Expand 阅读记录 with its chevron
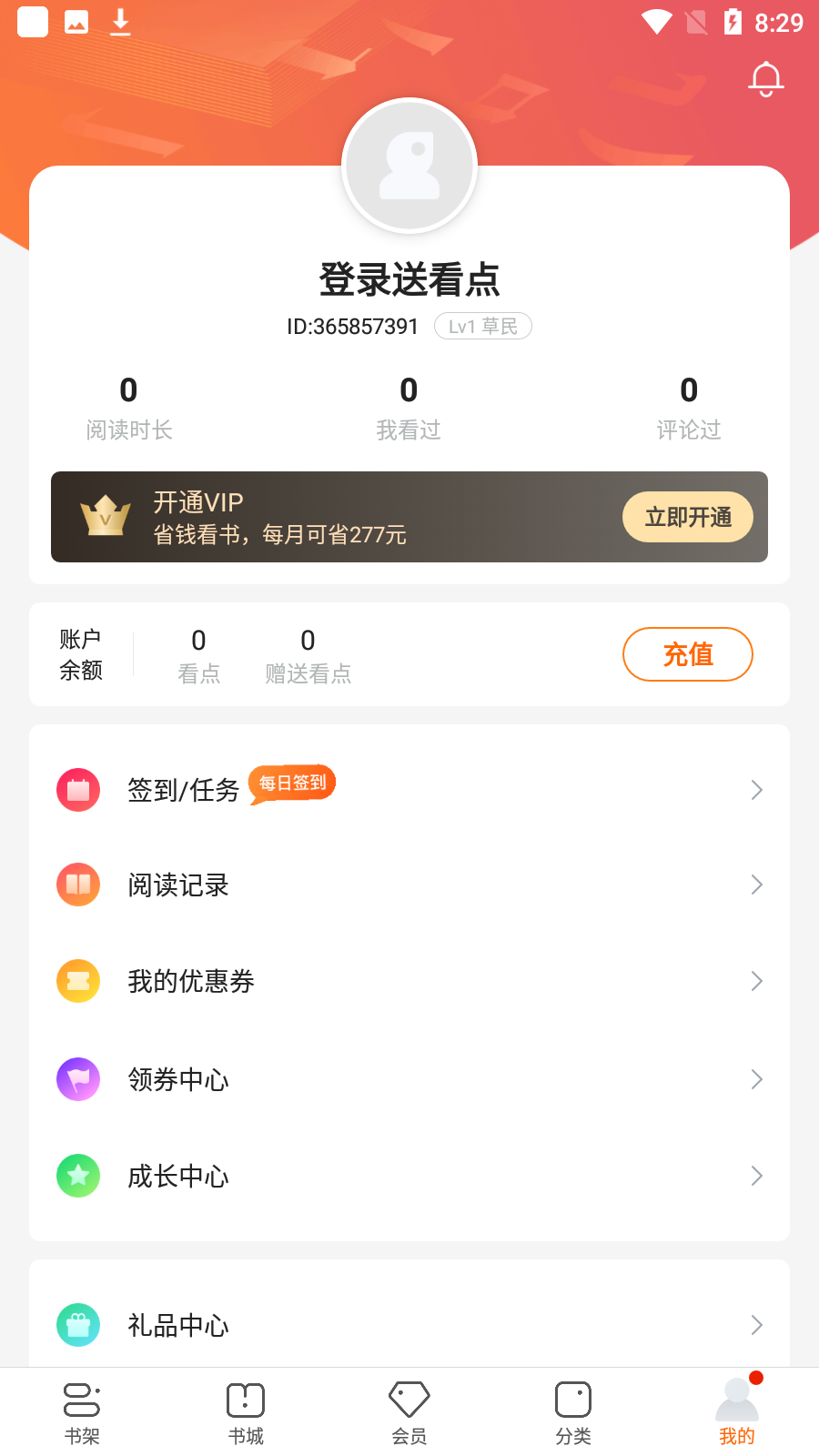Image resolution: width=819 pixels, height=1456 pixels. point(757,884)
